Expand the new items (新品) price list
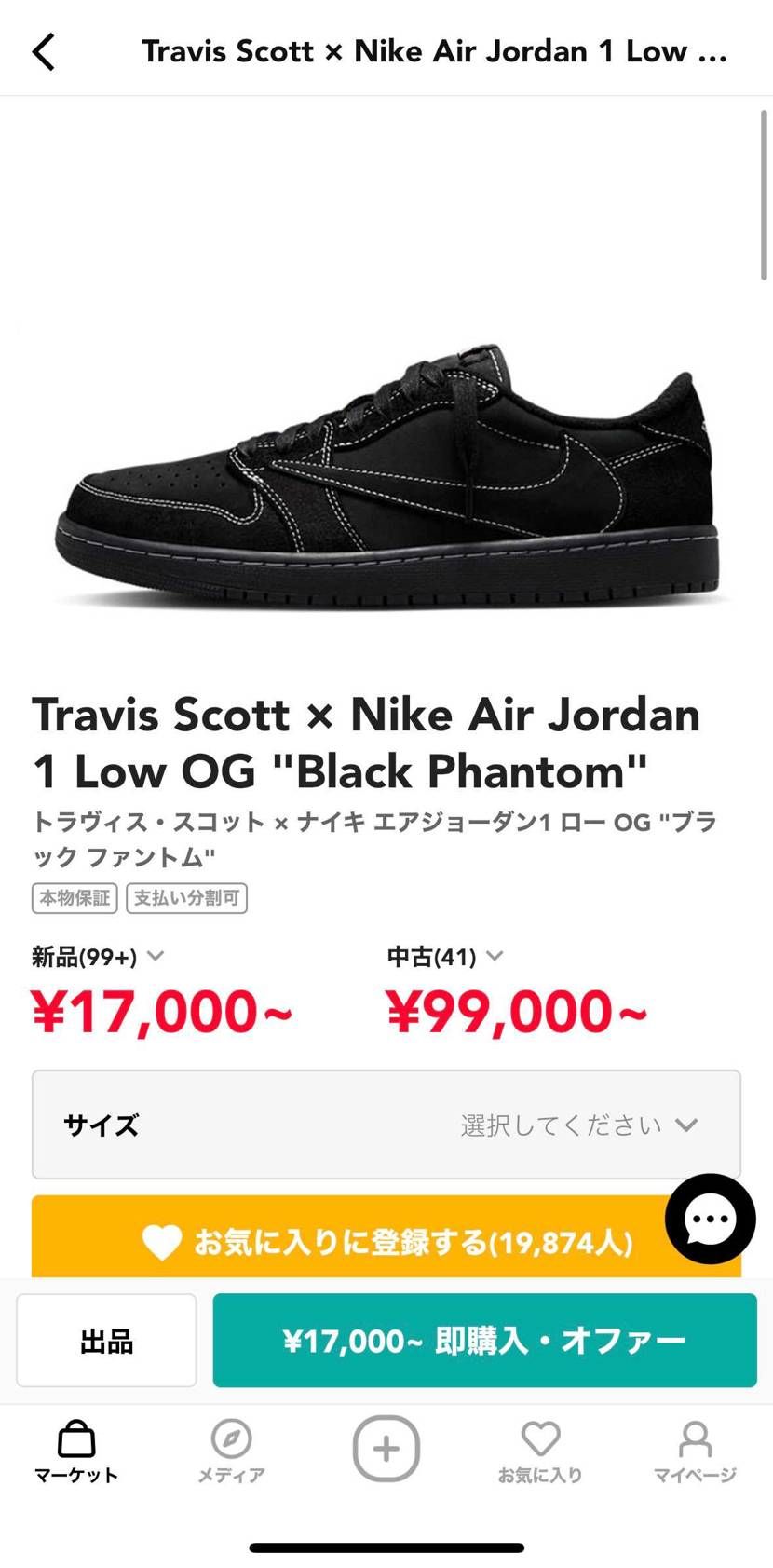This screenshot has height=1568, width=773. pyautogui.click(x=98, y=956)
